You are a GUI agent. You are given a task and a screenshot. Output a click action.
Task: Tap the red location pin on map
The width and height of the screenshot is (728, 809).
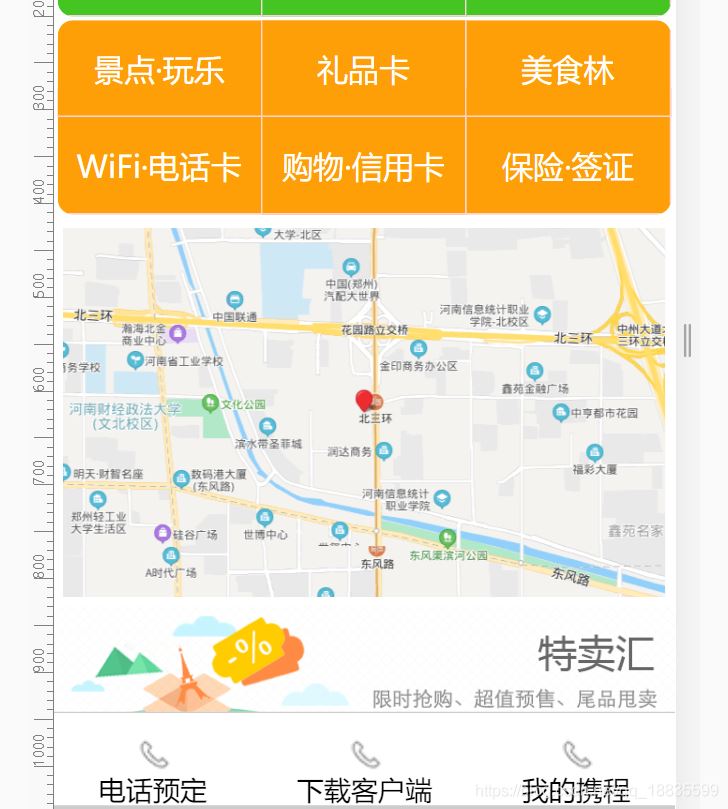pos(365,402)
